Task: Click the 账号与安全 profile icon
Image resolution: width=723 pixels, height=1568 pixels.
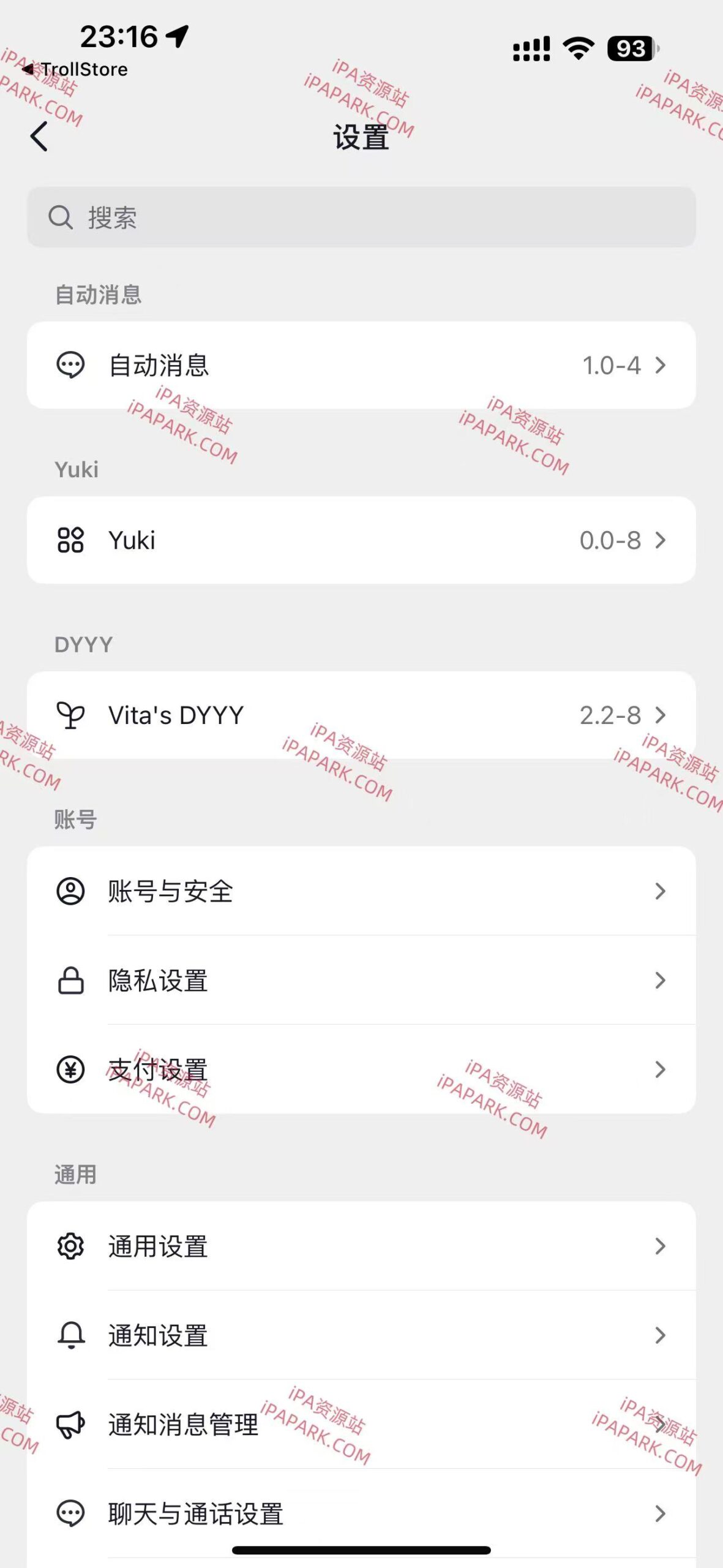Action: pyautogui.click(x=72, y=892)
